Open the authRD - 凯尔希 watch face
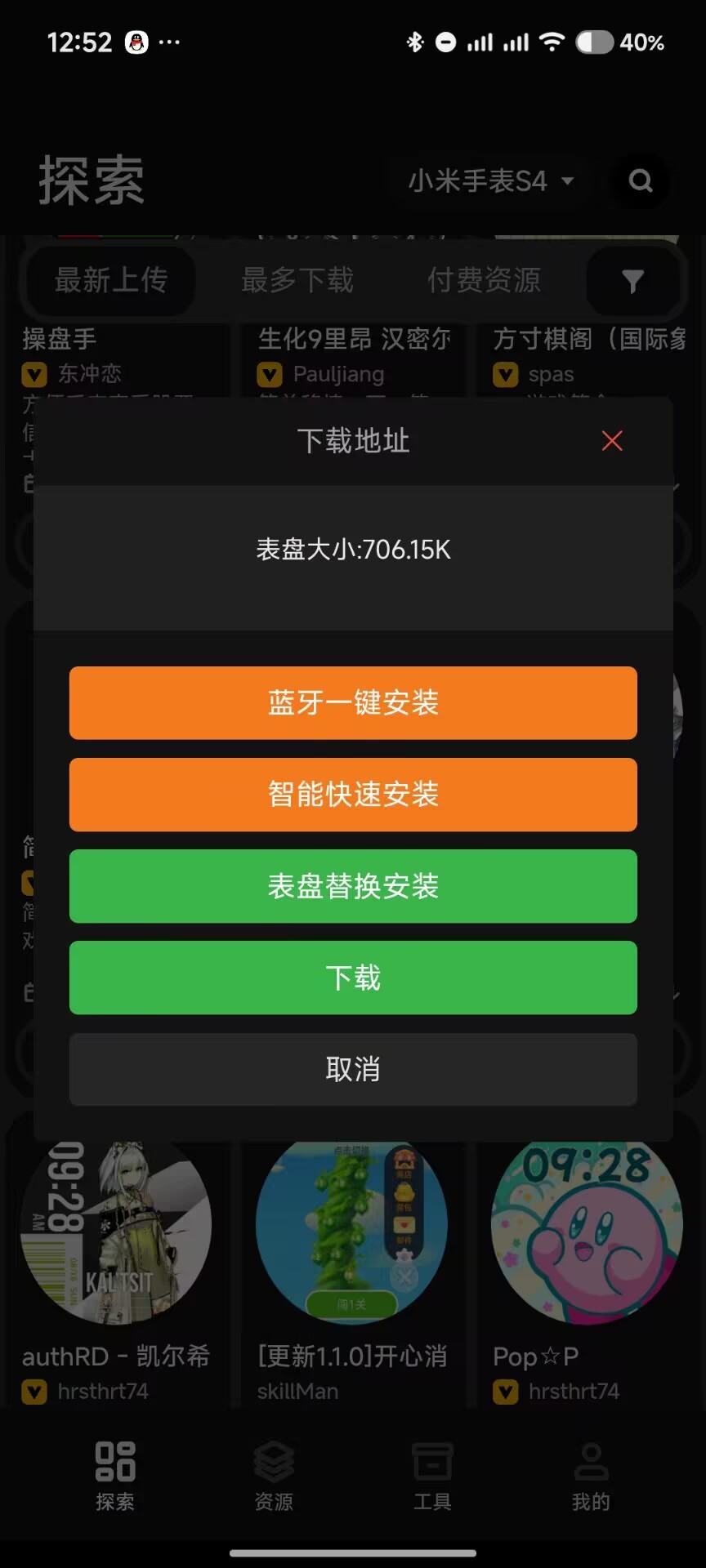The image size is (706, 1568). [116, 1233]
